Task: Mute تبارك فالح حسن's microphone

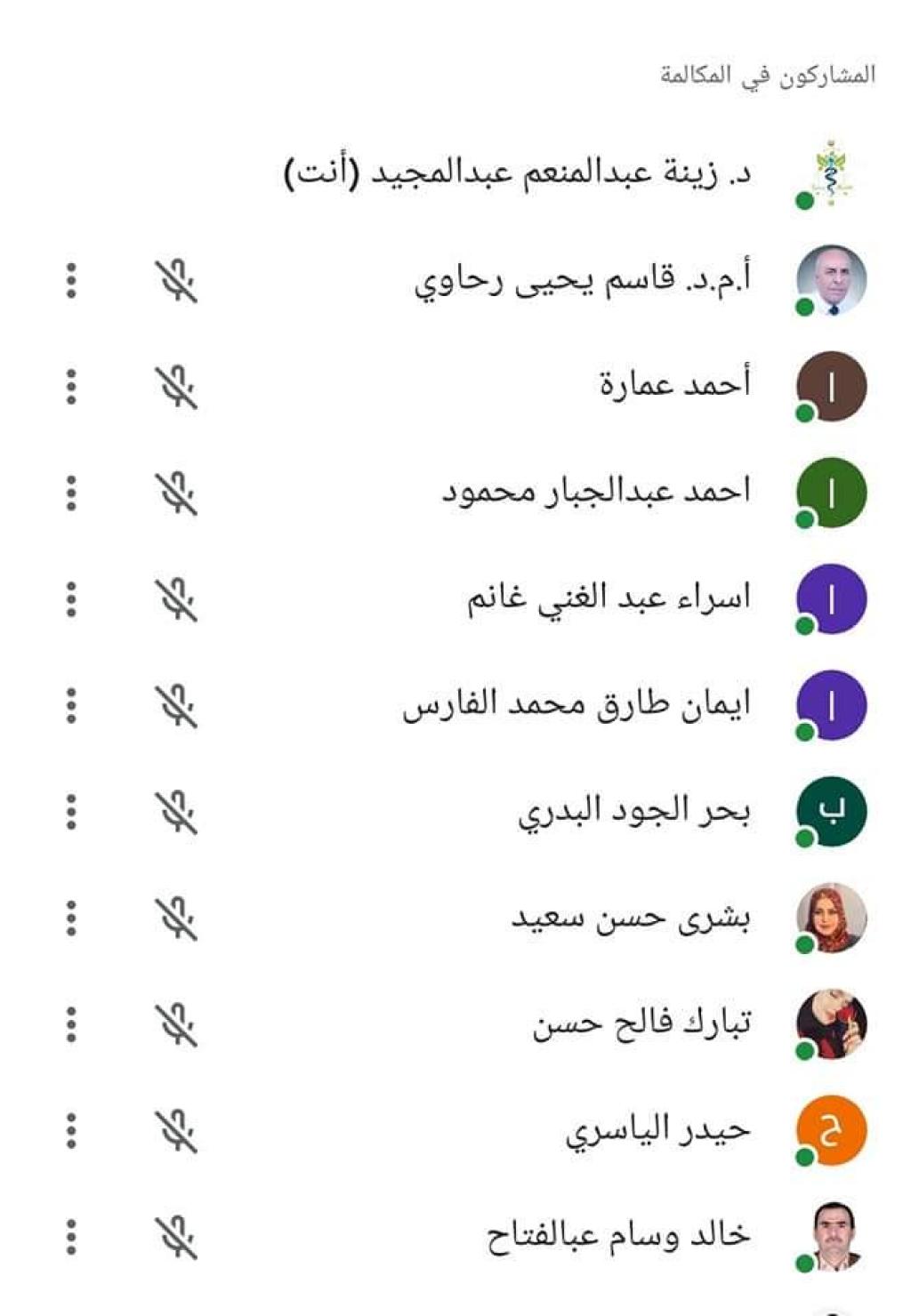Action: [176, 1024]
